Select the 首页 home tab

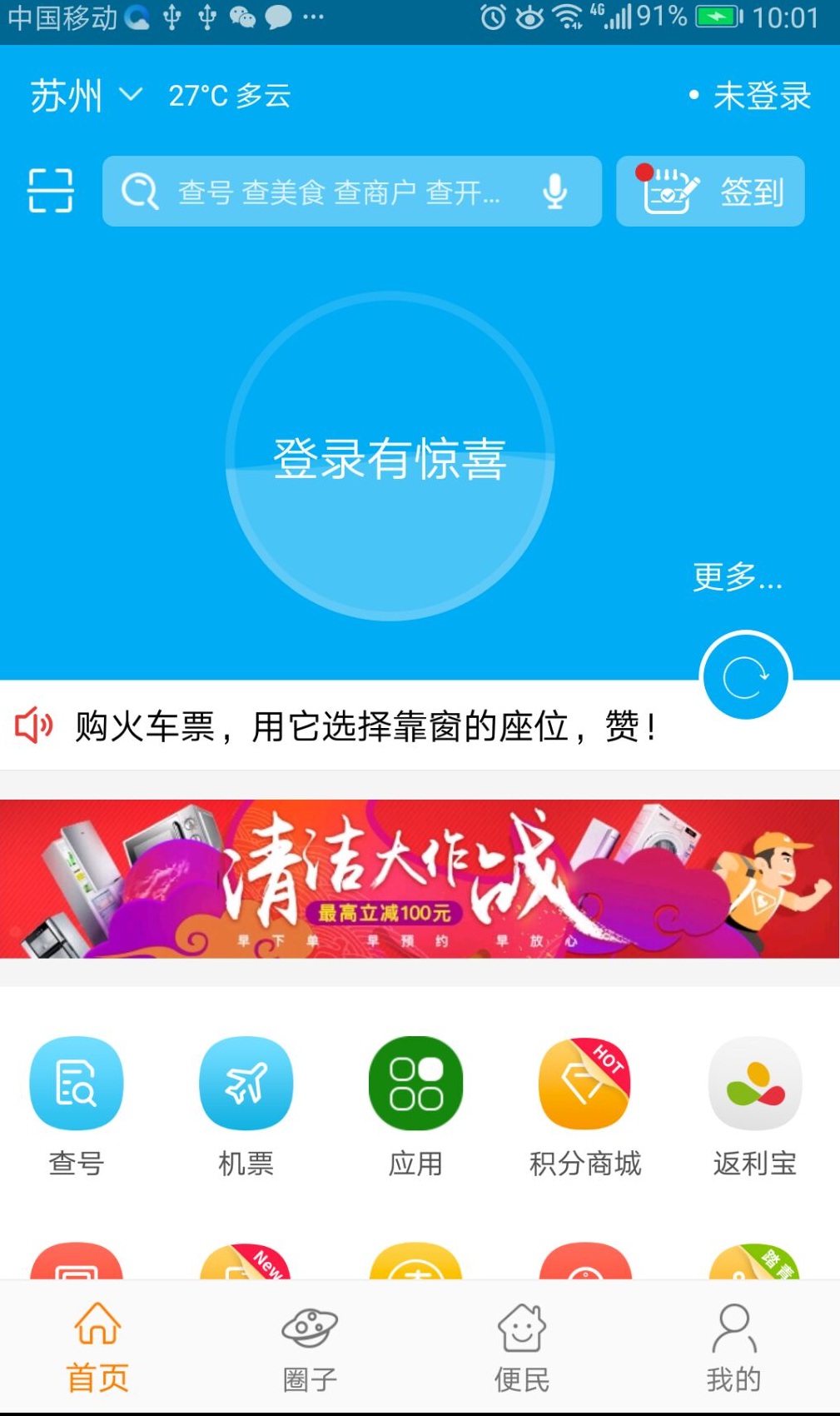[x=98, y=1348]
